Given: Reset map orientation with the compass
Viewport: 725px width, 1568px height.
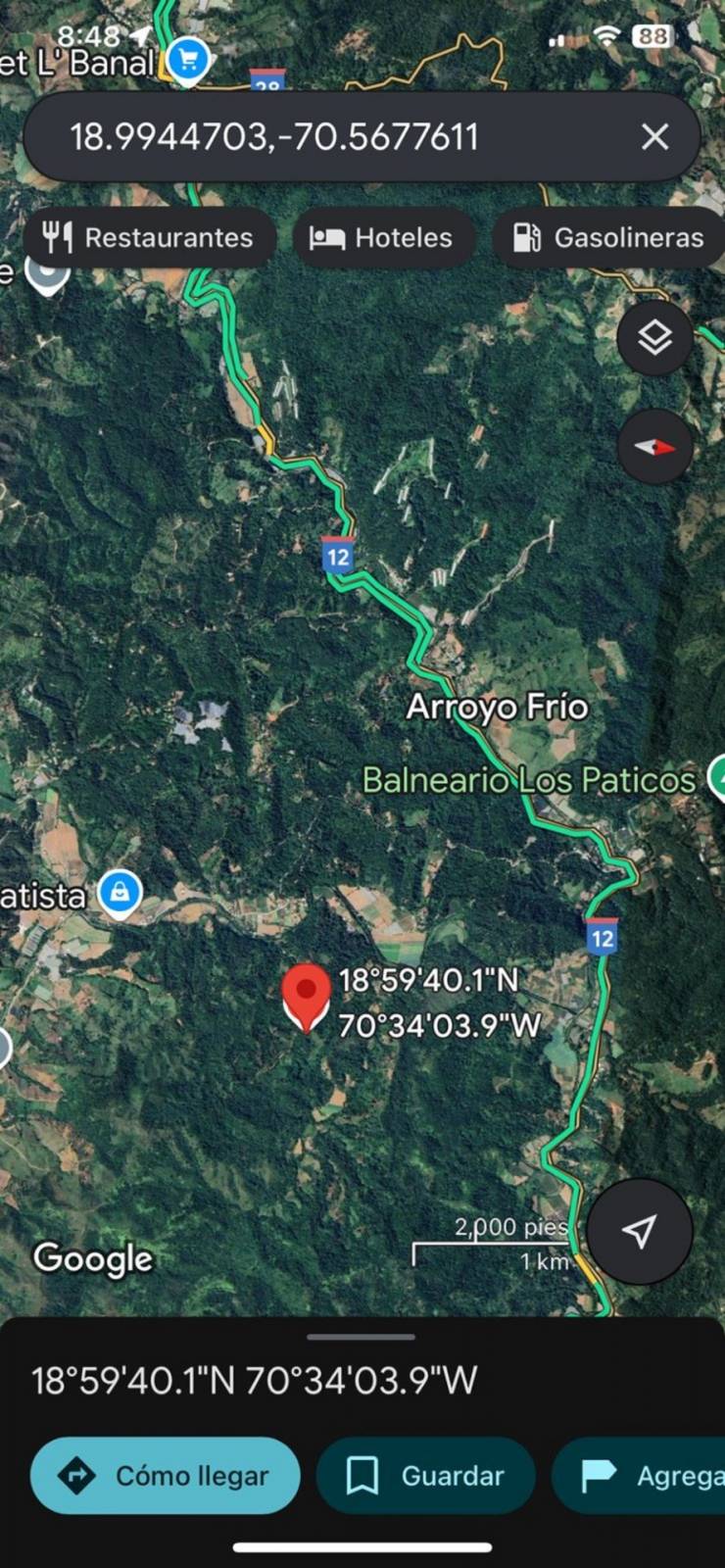Looking at the screenshot, I should tap(654, 447).
